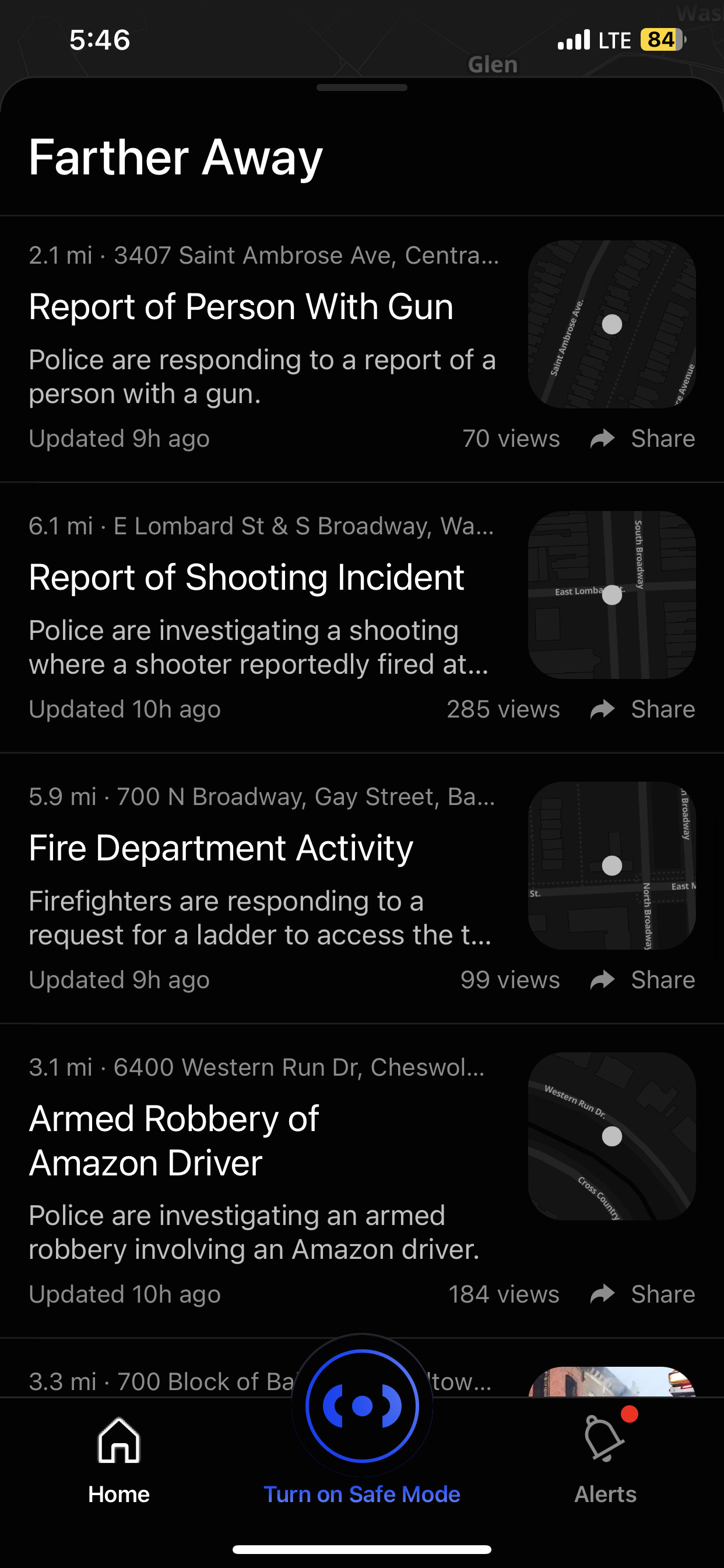This screenshot has height=1568, width=724.
Task: Go to the Home tab
Action: [119, 1459]
